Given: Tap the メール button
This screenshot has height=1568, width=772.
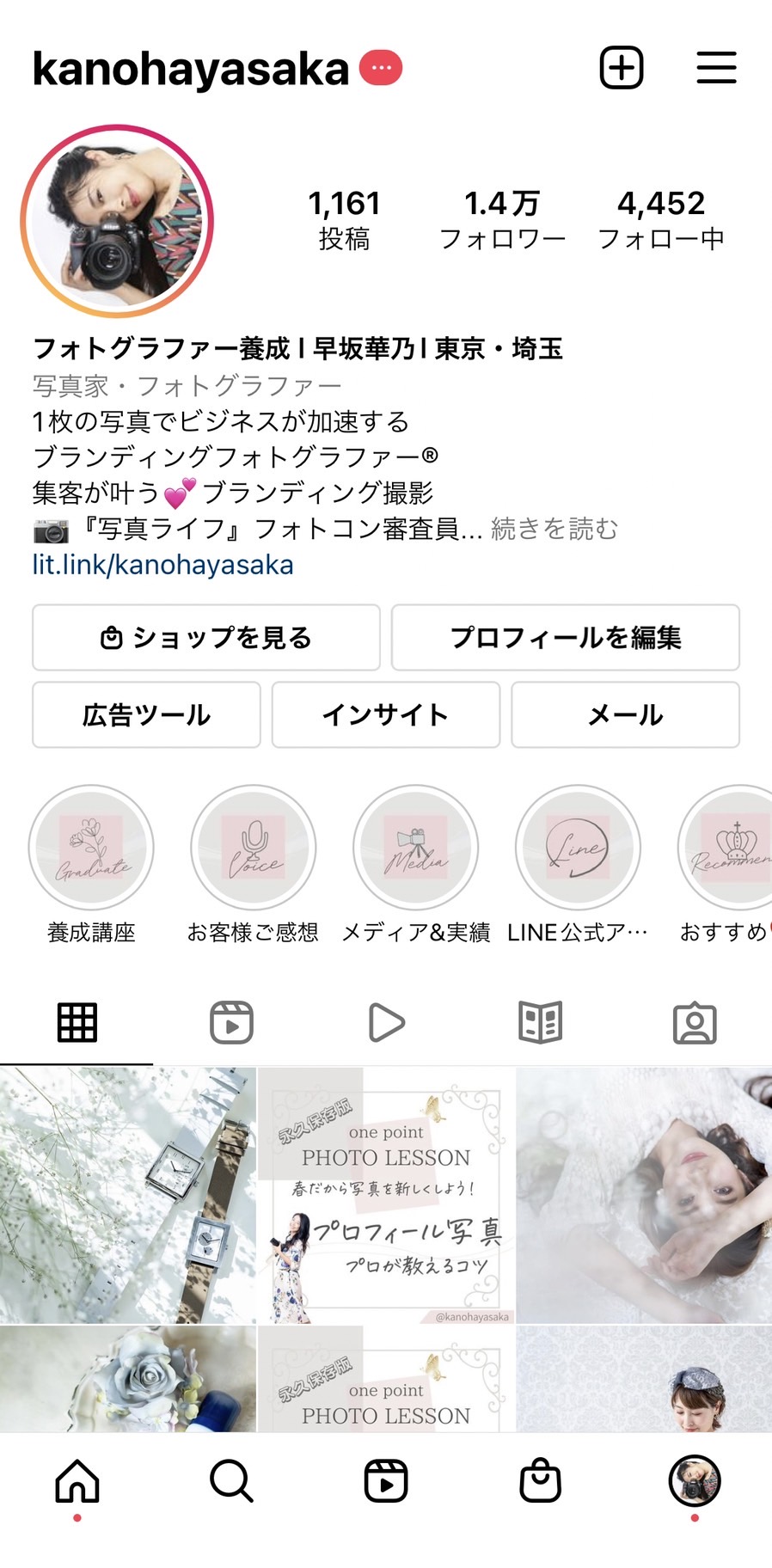Looking at the screenshot, I should click(x=625, y=714).
